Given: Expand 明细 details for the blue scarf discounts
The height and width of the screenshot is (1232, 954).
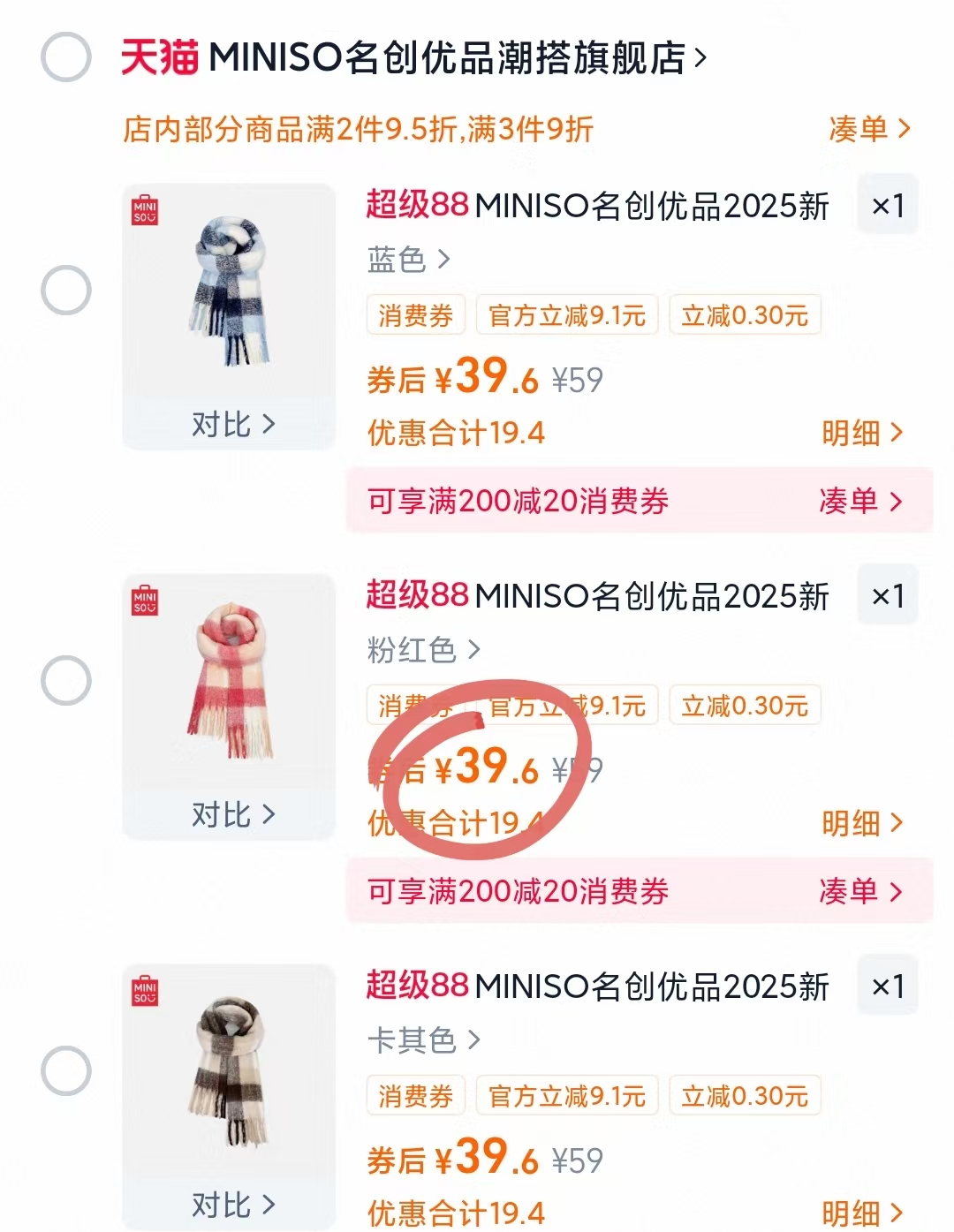Looking at the screenshot, I should point(863,434).
